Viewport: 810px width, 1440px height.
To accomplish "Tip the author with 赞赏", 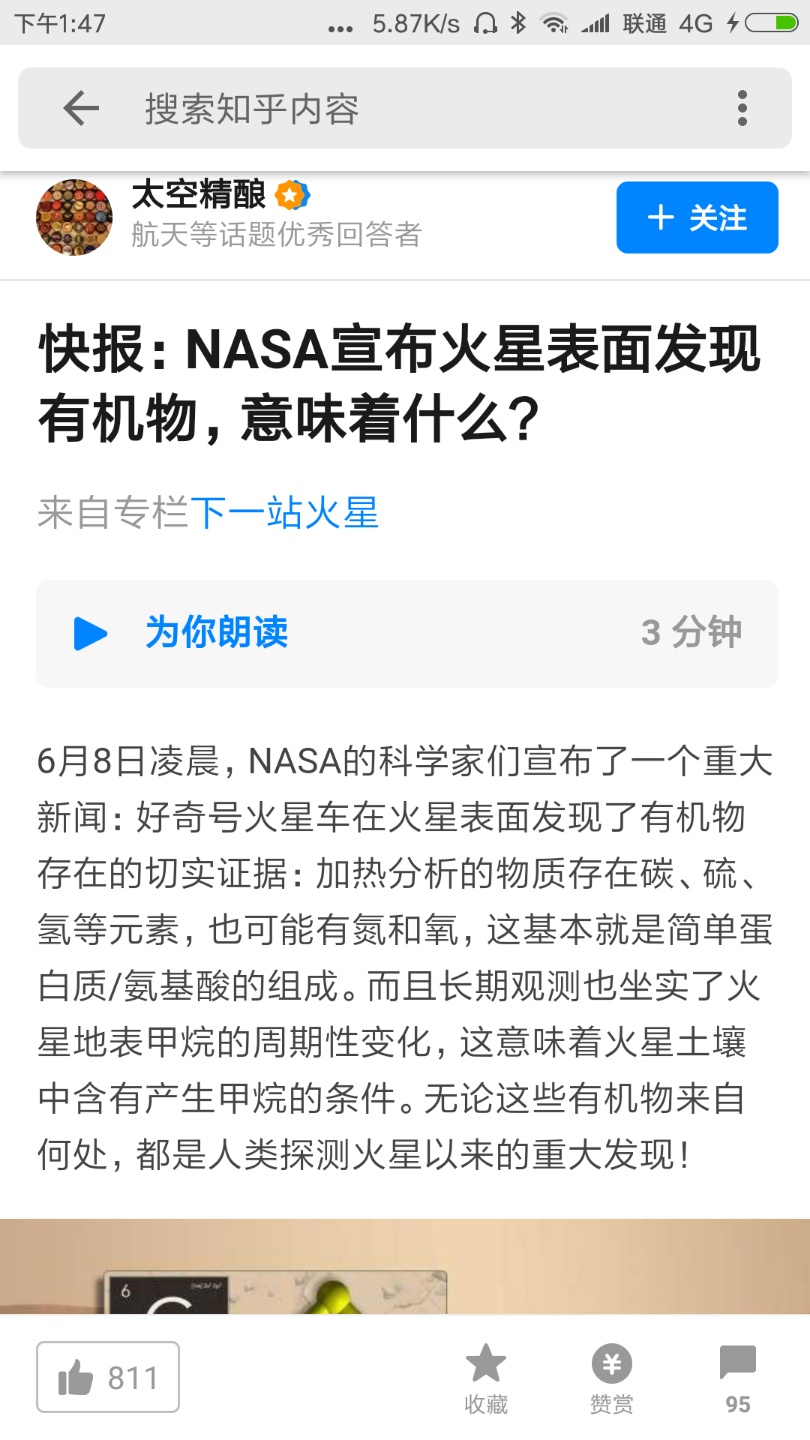I will pos(611,1378).
